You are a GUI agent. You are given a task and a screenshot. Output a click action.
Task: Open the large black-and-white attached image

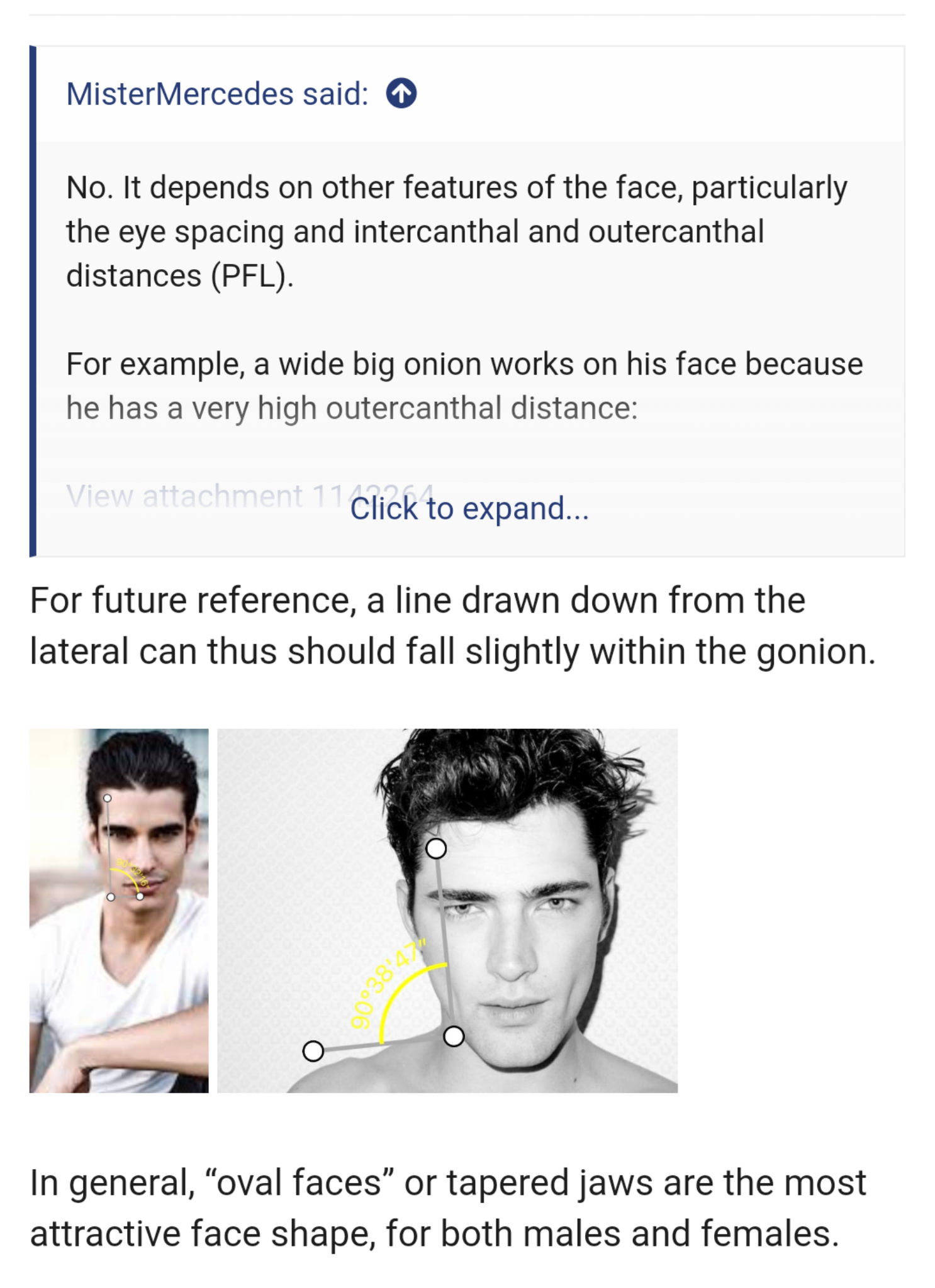(447, 910)
